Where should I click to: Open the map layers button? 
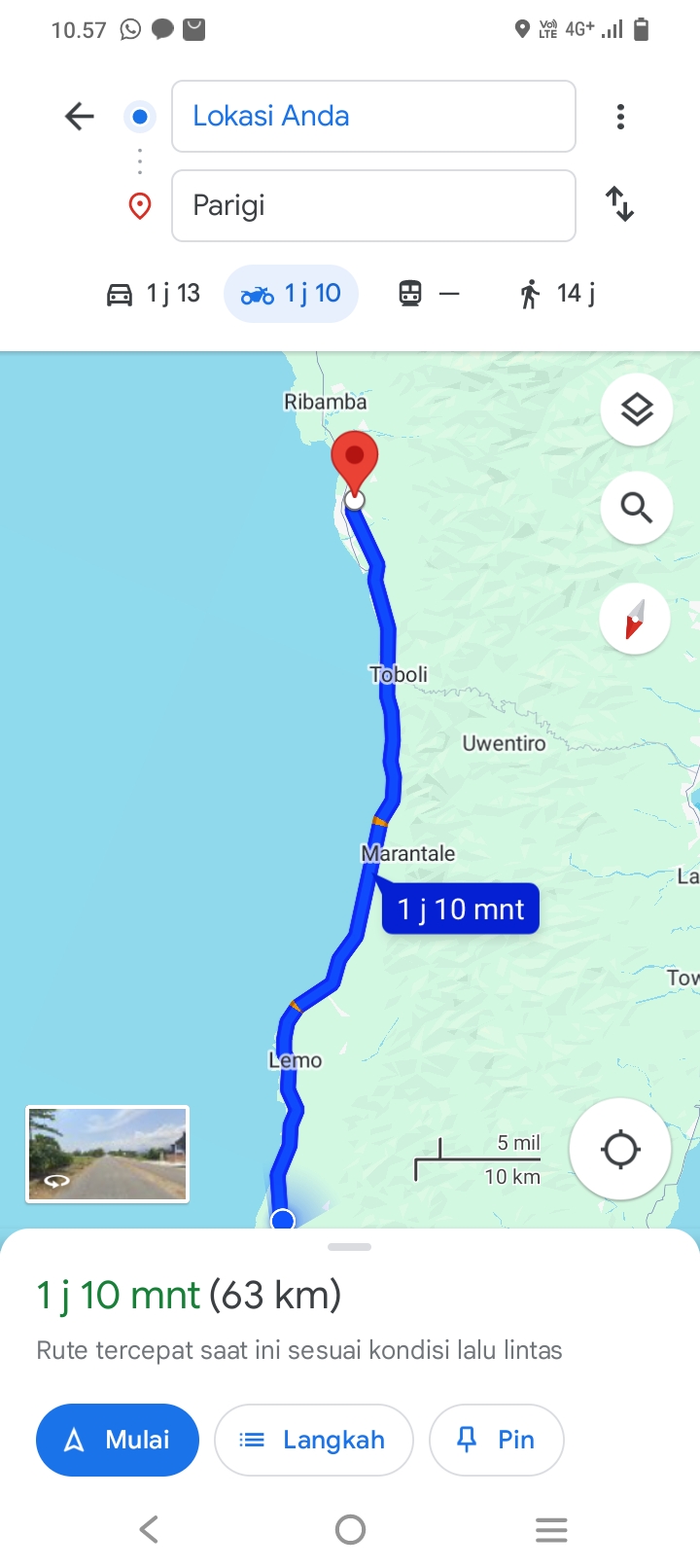637,410
